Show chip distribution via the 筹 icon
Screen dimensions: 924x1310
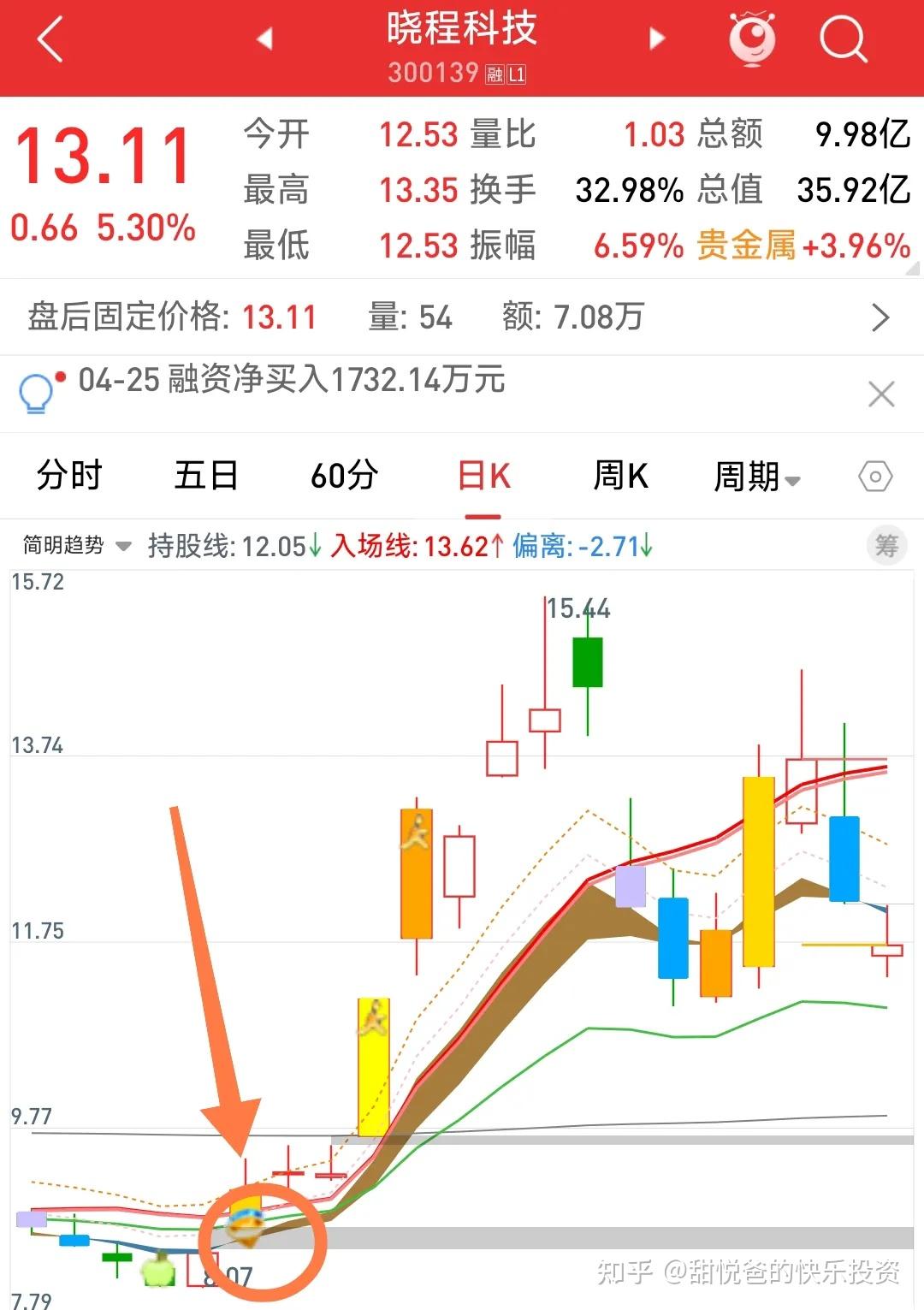(x=887, y=545)
